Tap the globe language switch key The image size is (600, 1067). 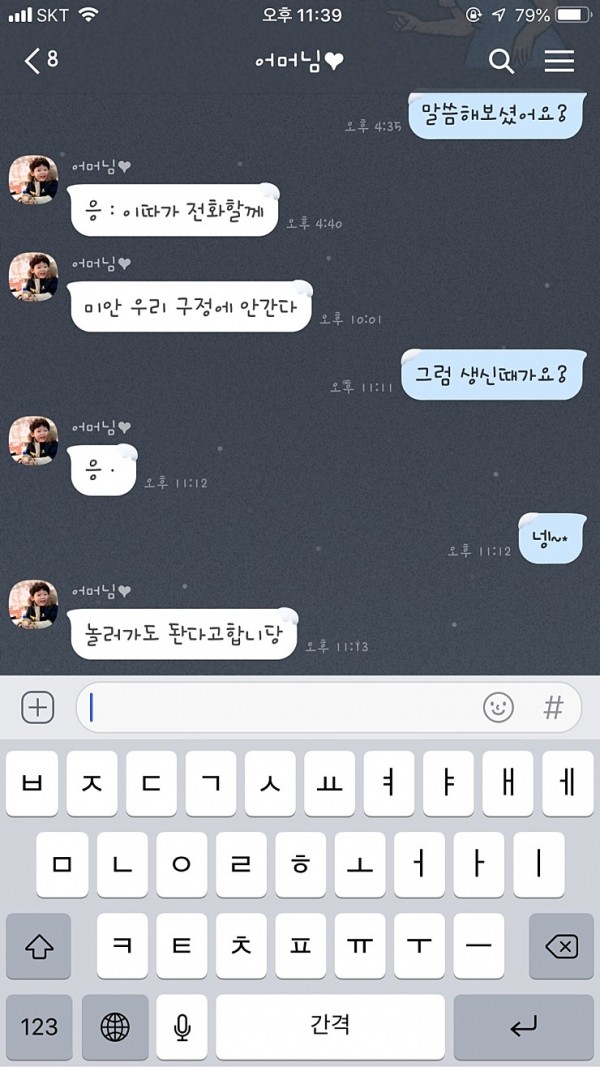(x=115, y=1026)
